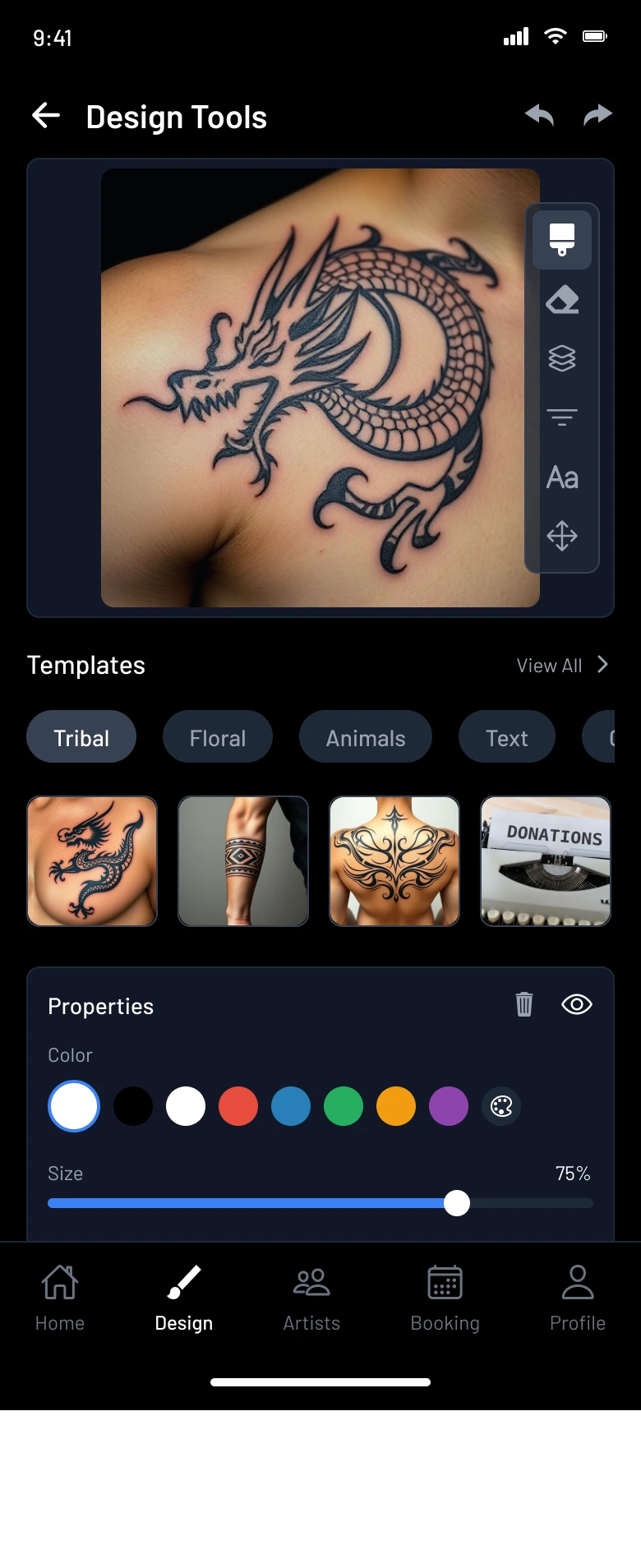The width and height of the screenshot is (641, 1568).
Task: View all templates
Action: [x=562, y=665]
